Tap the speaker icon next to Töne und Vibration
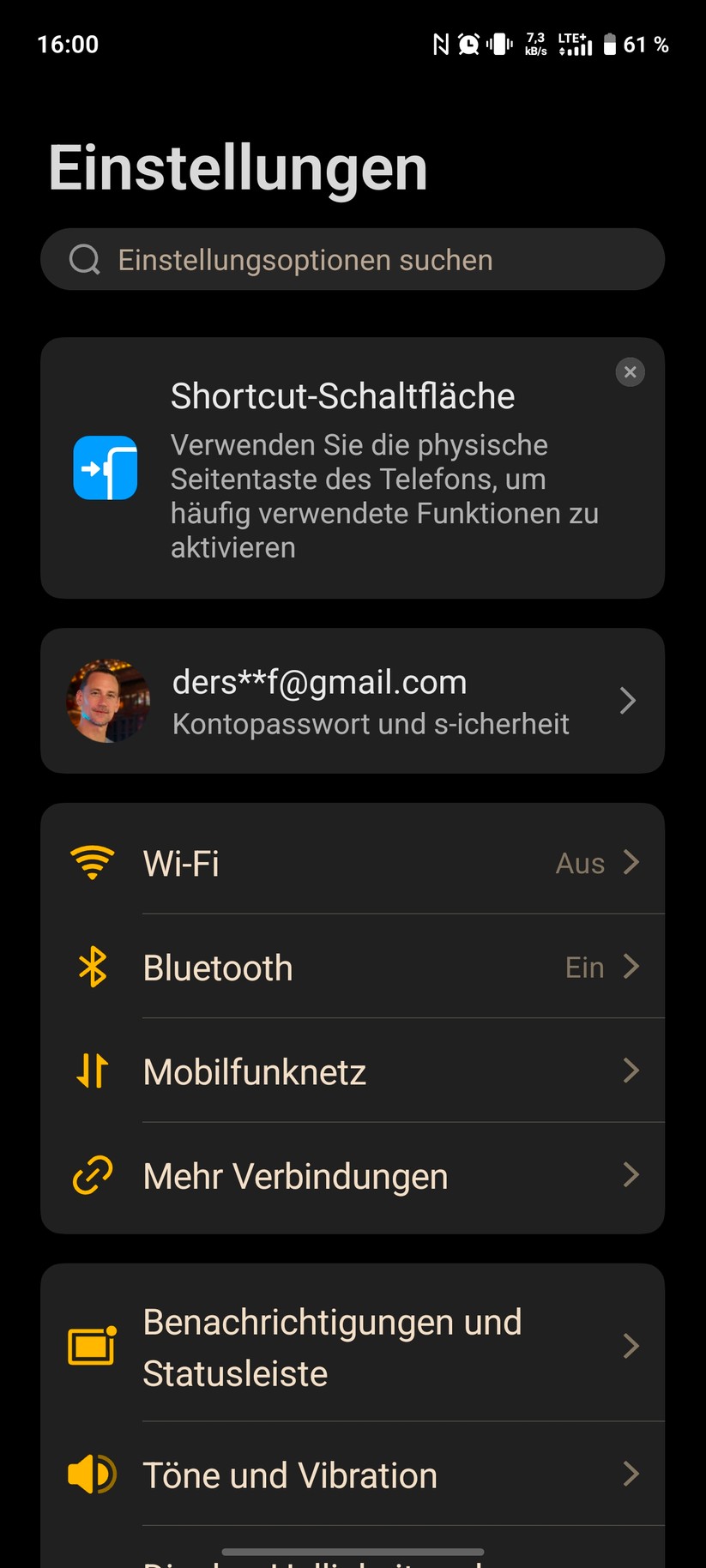The width and height of the screenshot is (706, 1568). 93,1475
